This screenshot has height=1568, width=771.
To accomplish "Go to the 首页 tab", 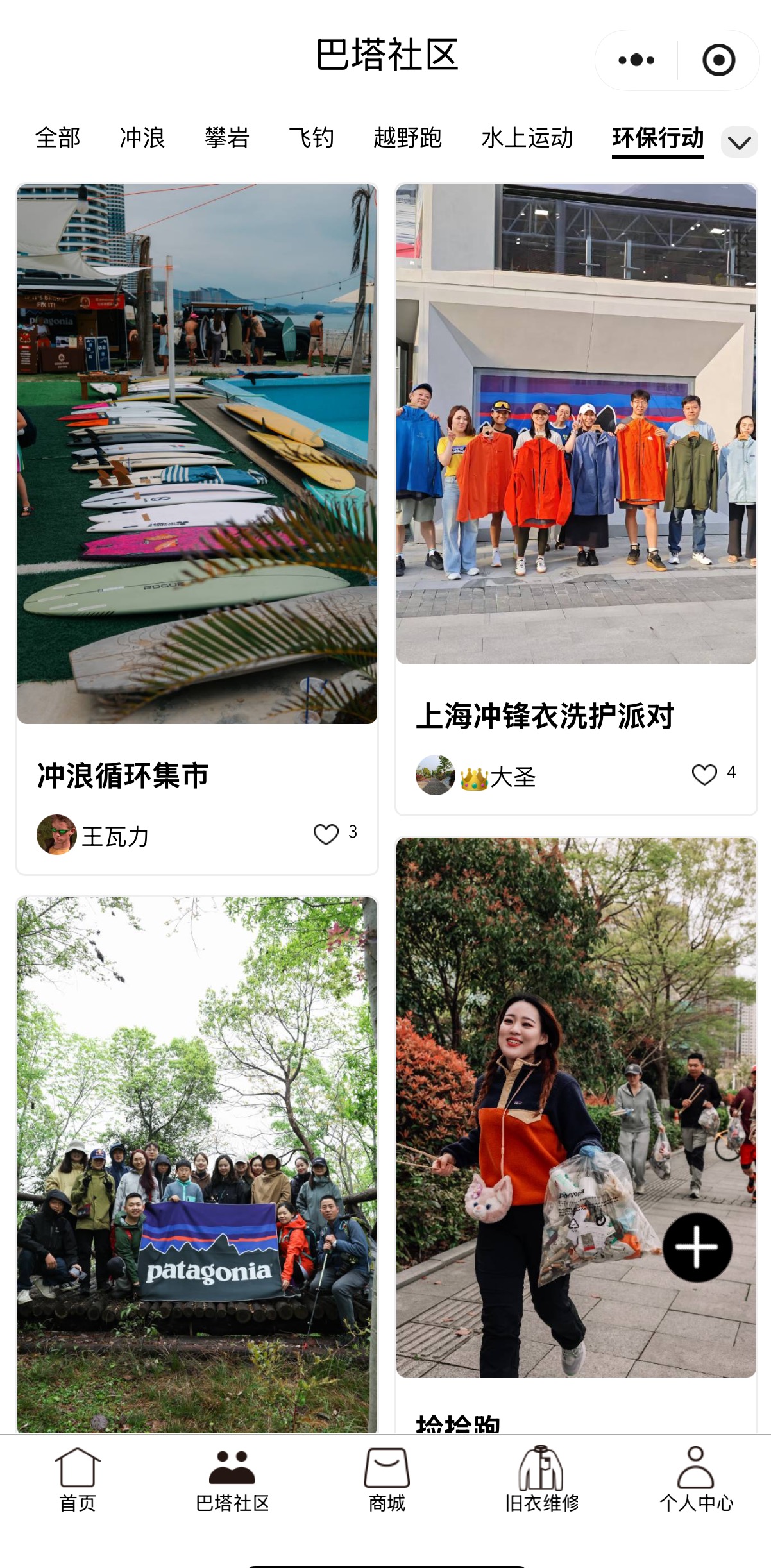I will [78, 1478].
